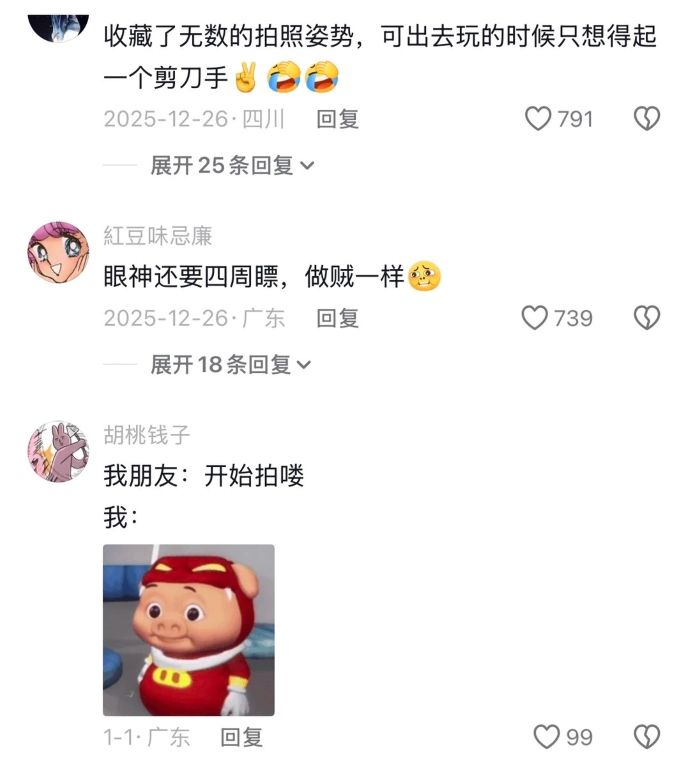
Task: Dislike the 剪刀手 comment from 四川
Action: coord(647,119)
